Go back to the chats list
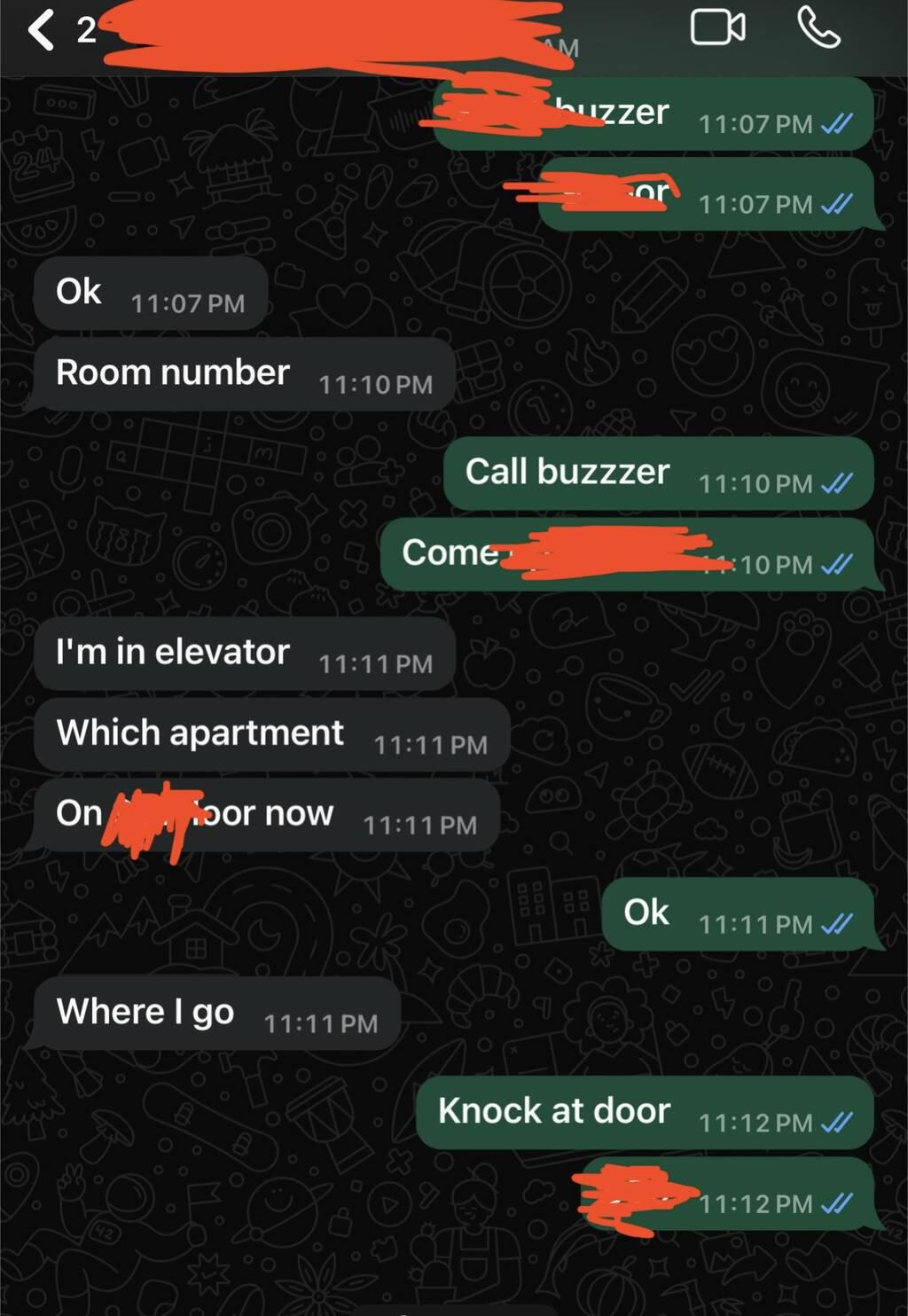The height and width of the screenshot is (1316, 908). tap(42, 29)
